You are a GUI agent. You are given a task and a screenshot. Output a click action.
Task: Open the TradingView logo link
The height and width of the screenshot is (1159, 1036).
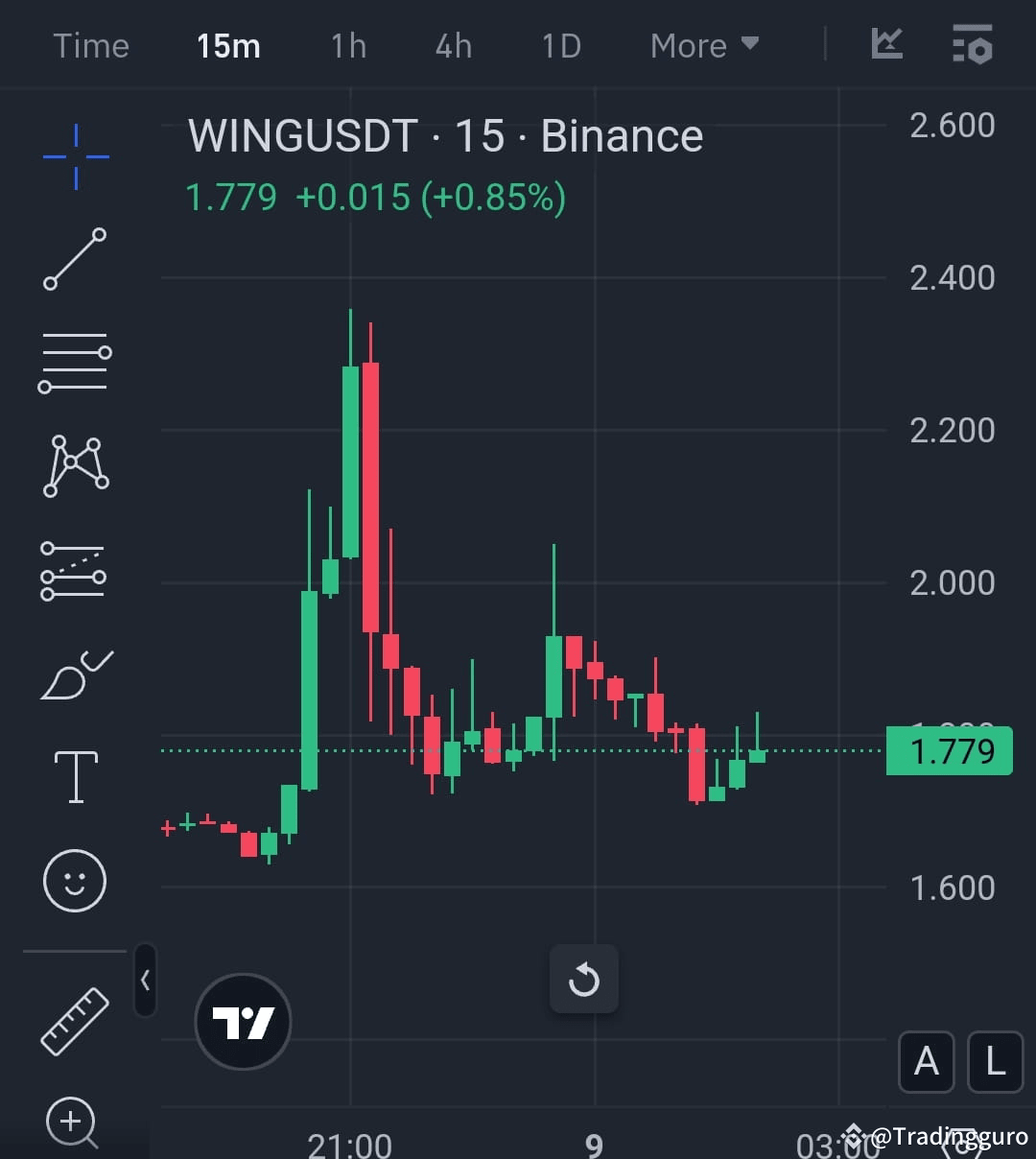[x=243, y=1022]
